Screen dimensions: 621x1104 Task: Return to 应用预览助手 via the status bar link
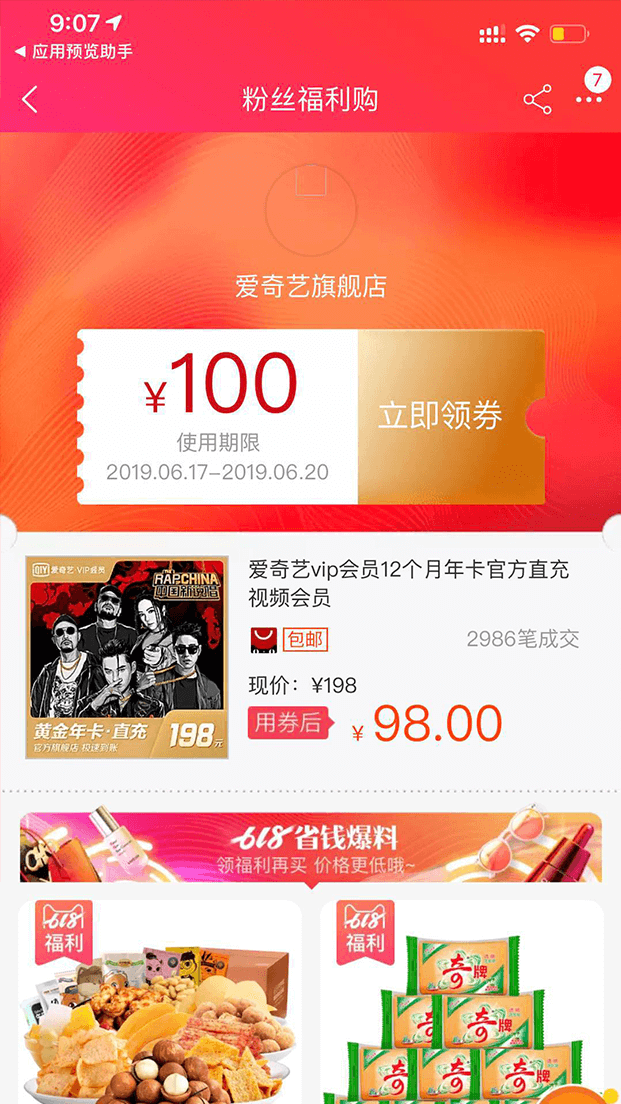[x=73, y=51]
